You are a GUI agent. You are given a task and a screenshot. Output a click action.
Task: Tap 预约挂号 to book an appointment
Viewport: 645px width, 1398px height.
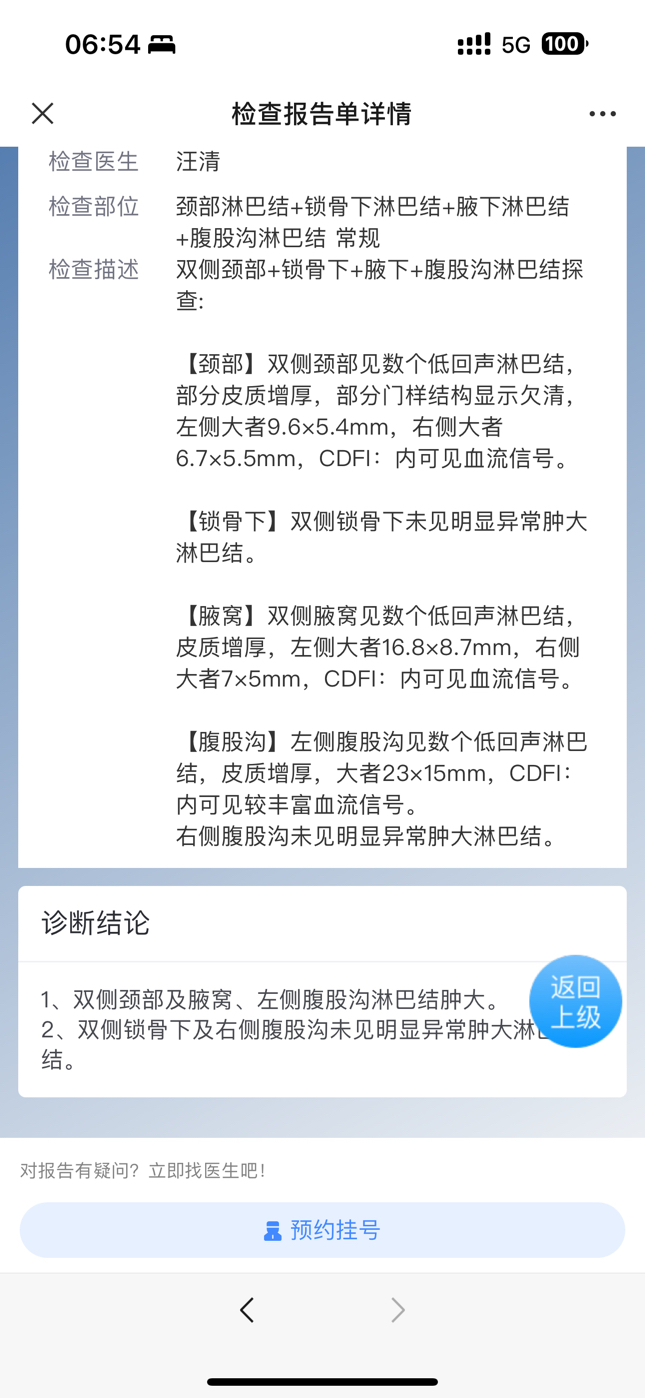click(322, 1230)
